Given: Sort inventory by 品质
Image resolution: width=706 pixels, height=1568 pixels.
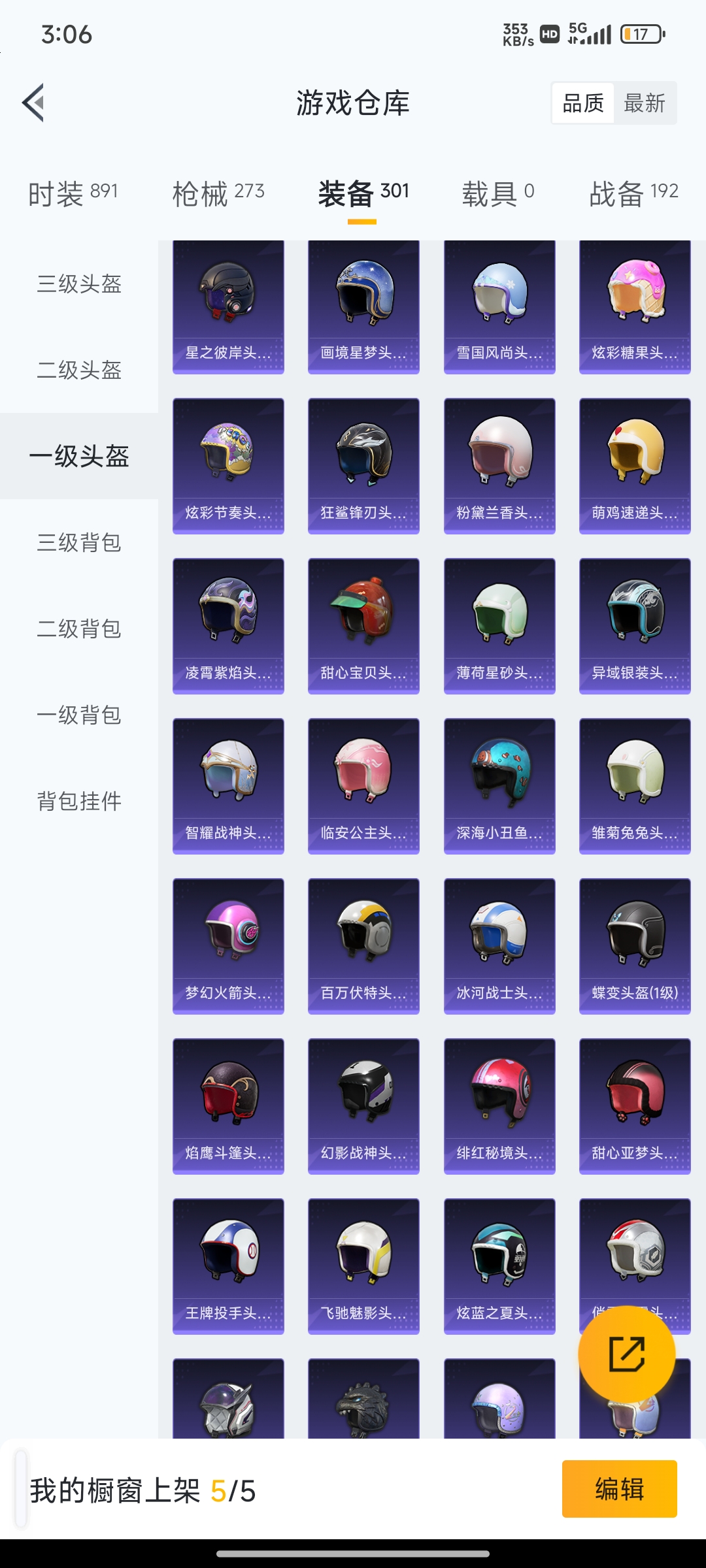Looking at the screenshot, I should tap(583, 103).
